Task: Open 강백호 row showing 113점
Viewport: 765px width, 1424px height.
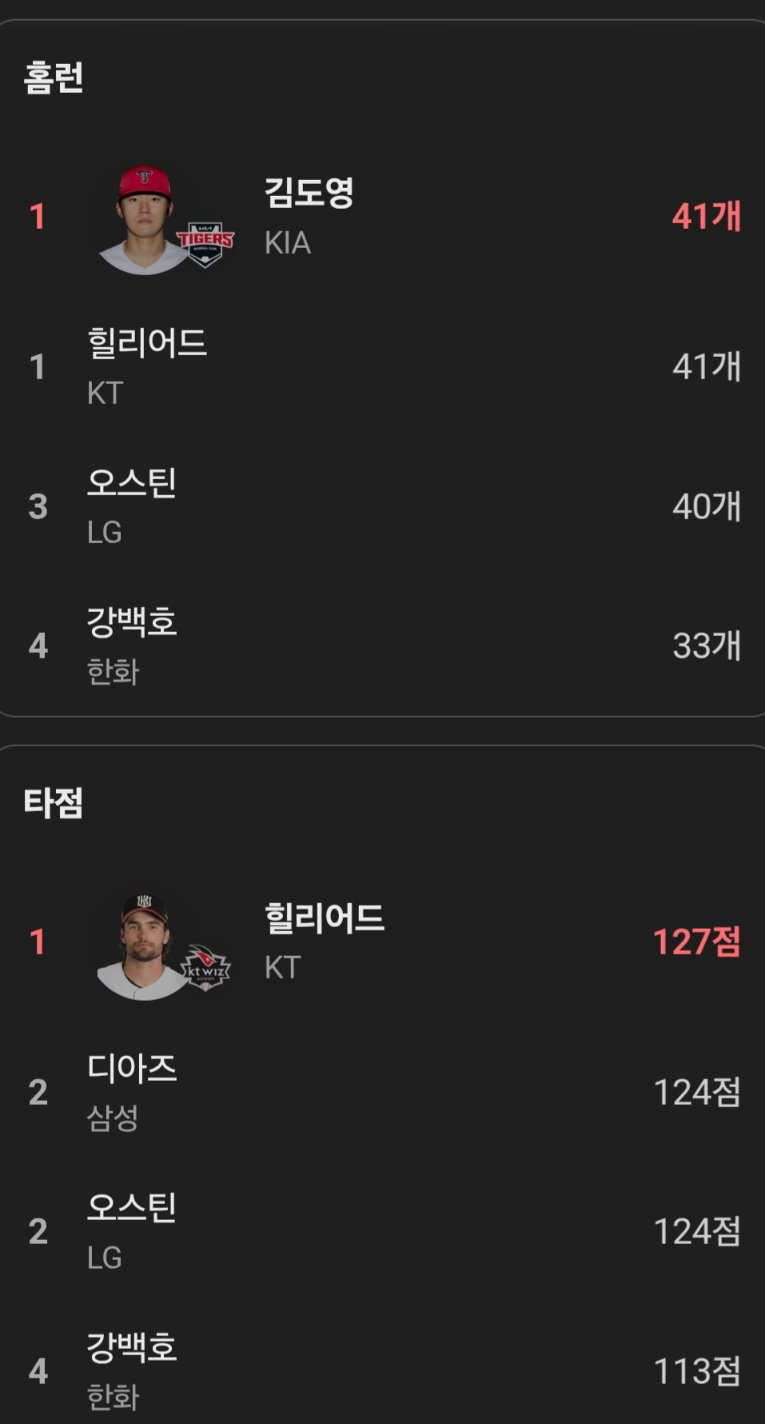Action: coord(382,1371)
